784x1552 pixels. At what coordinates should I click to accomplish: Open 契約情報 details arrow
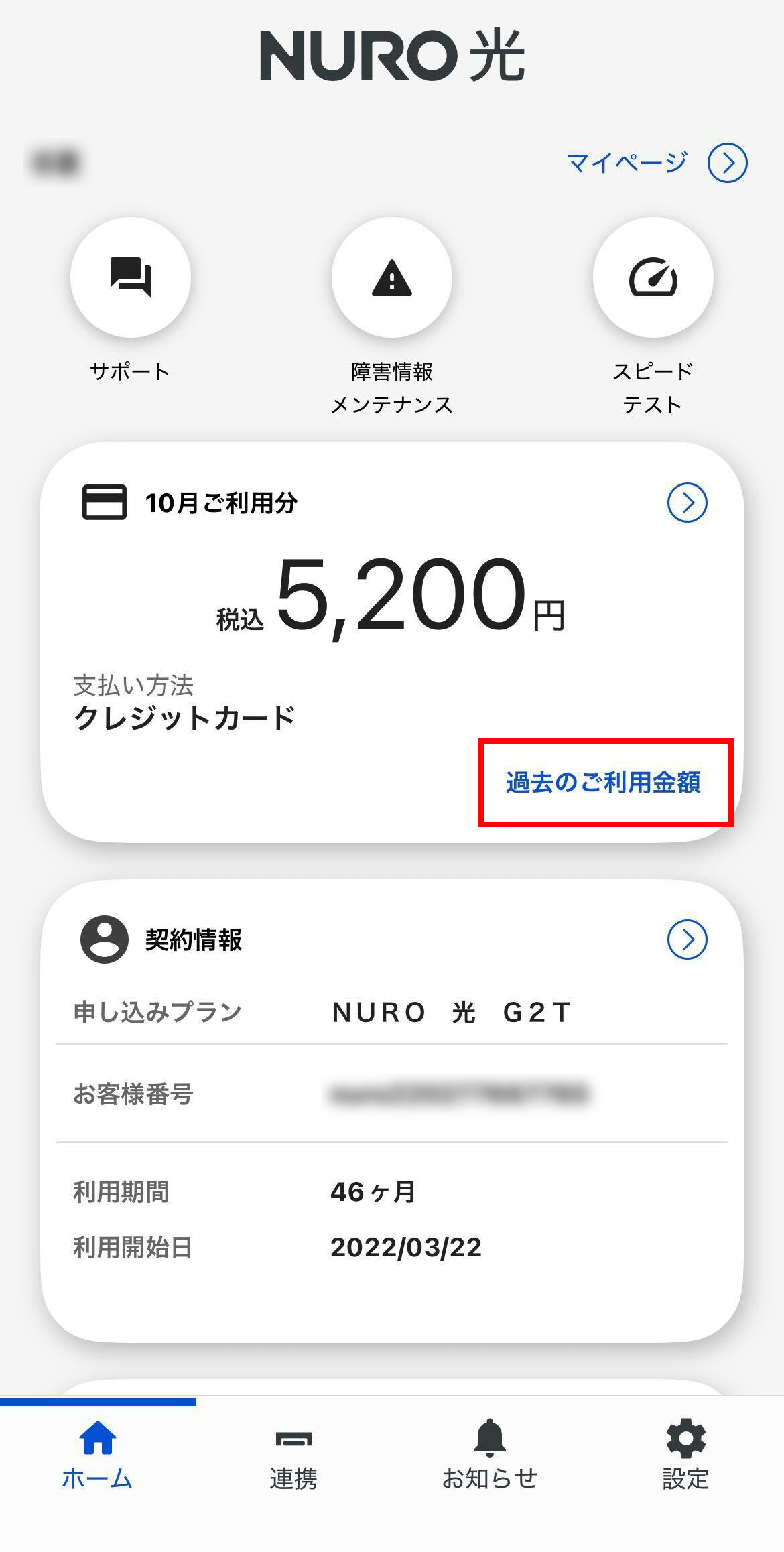[x=687, y=940]
